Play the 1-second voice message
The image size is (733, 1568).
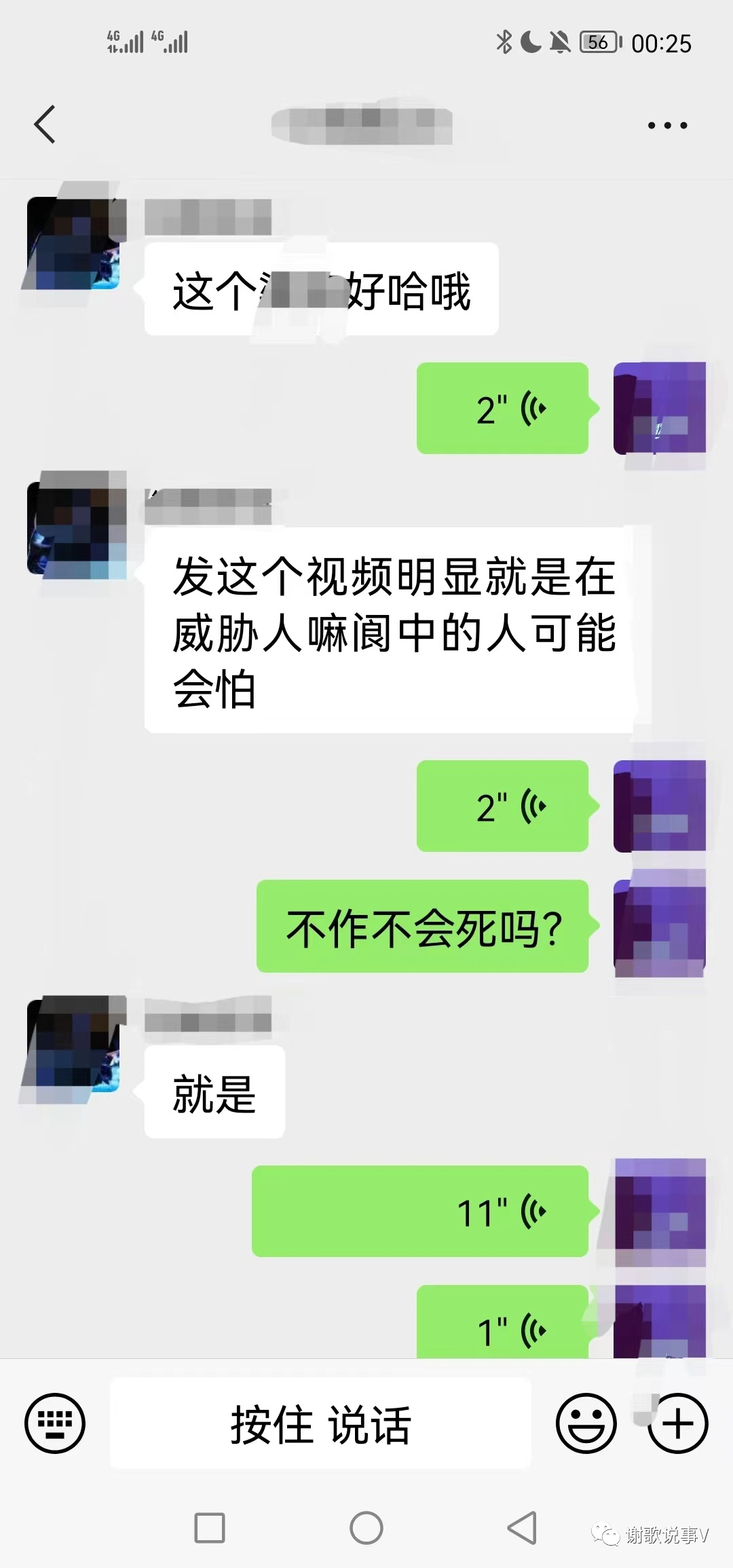502,1324
